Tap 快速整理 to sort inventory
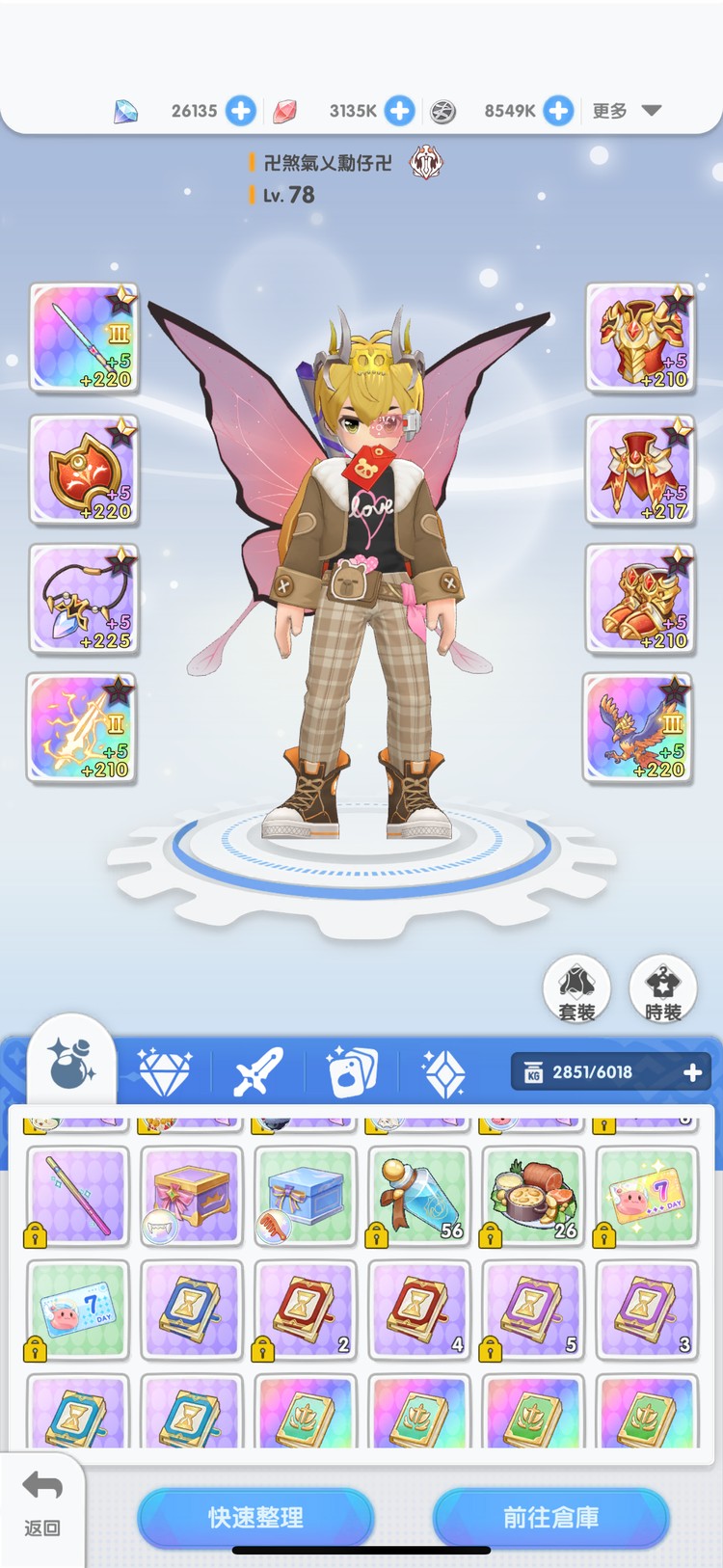This screenshot has width=723, height=1568. [x=255, y=1517]
